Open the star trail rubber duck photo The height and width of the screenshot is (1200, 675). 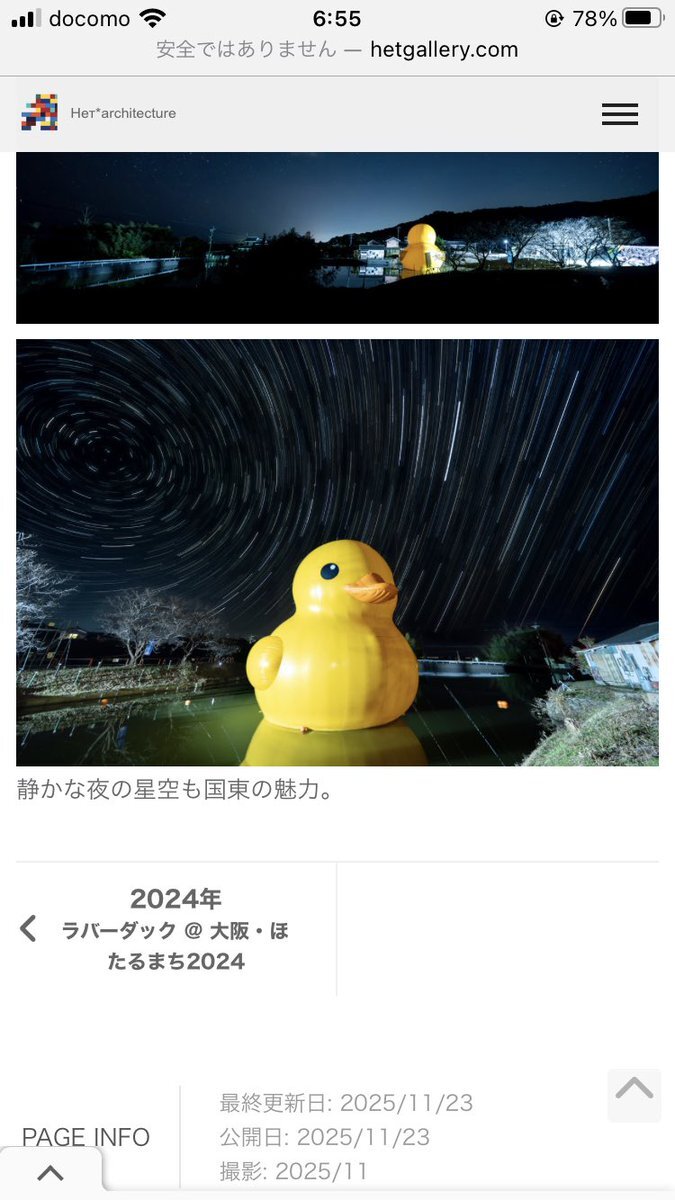click(337, 552)
